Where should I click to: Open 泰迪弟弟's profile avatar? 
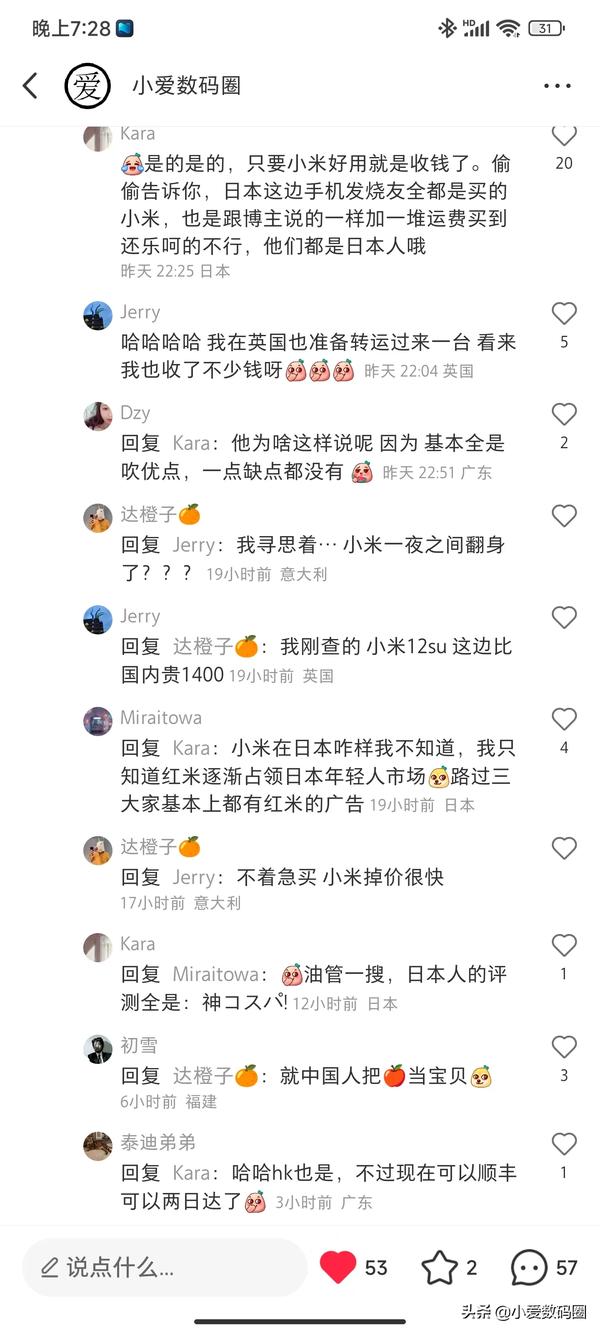click(x=97, y=1145)
